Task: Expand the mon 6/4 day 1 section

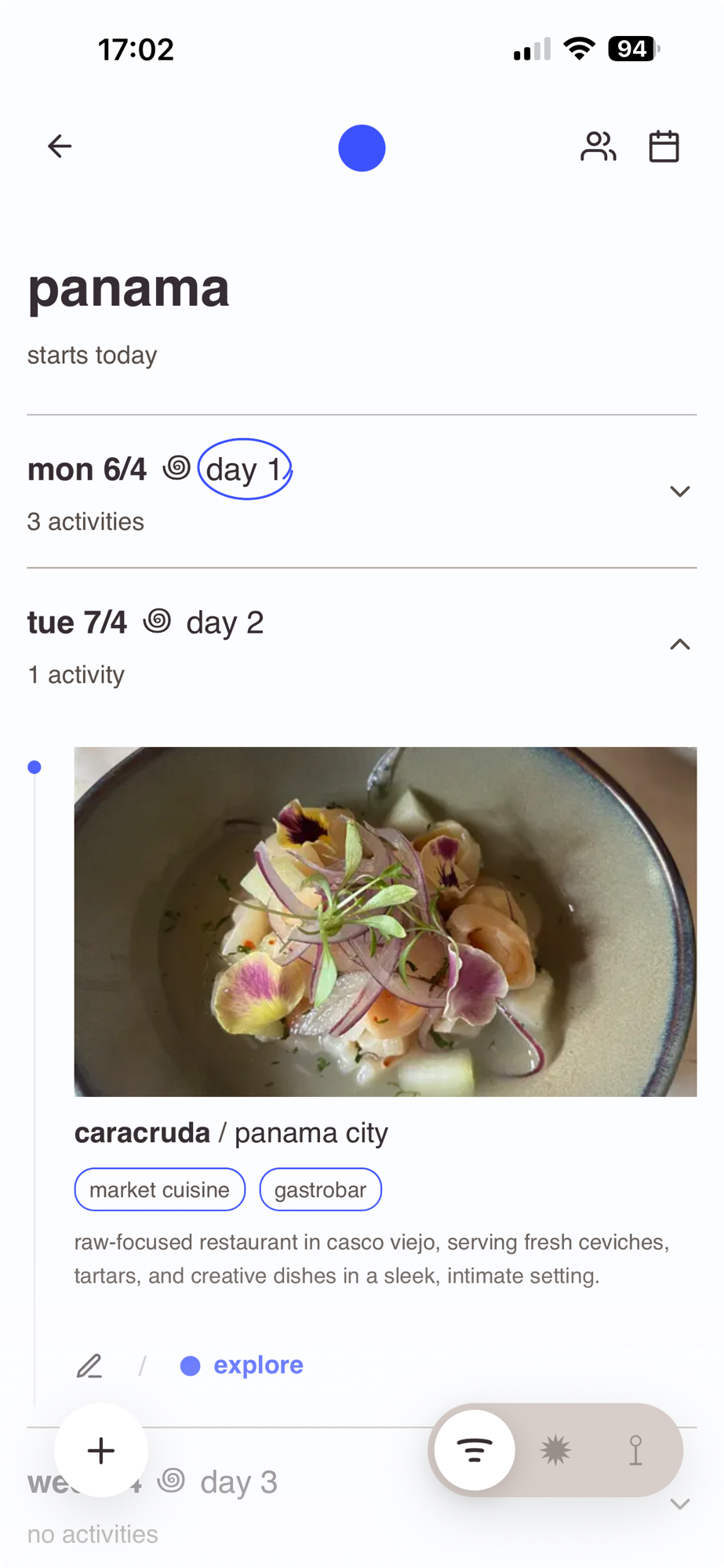Action: [679, 492]
